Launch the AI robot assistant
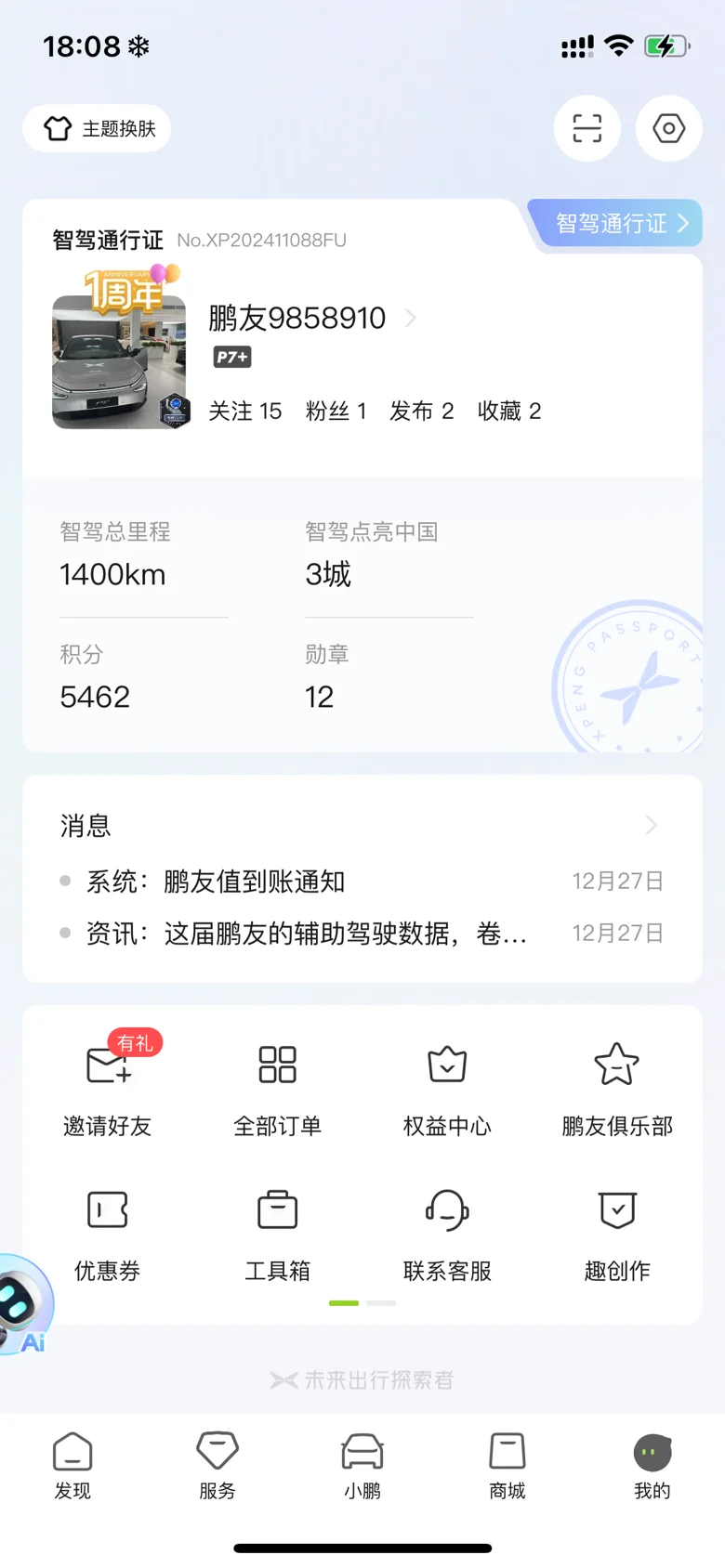The image size is (725, 1568). 22,1304
